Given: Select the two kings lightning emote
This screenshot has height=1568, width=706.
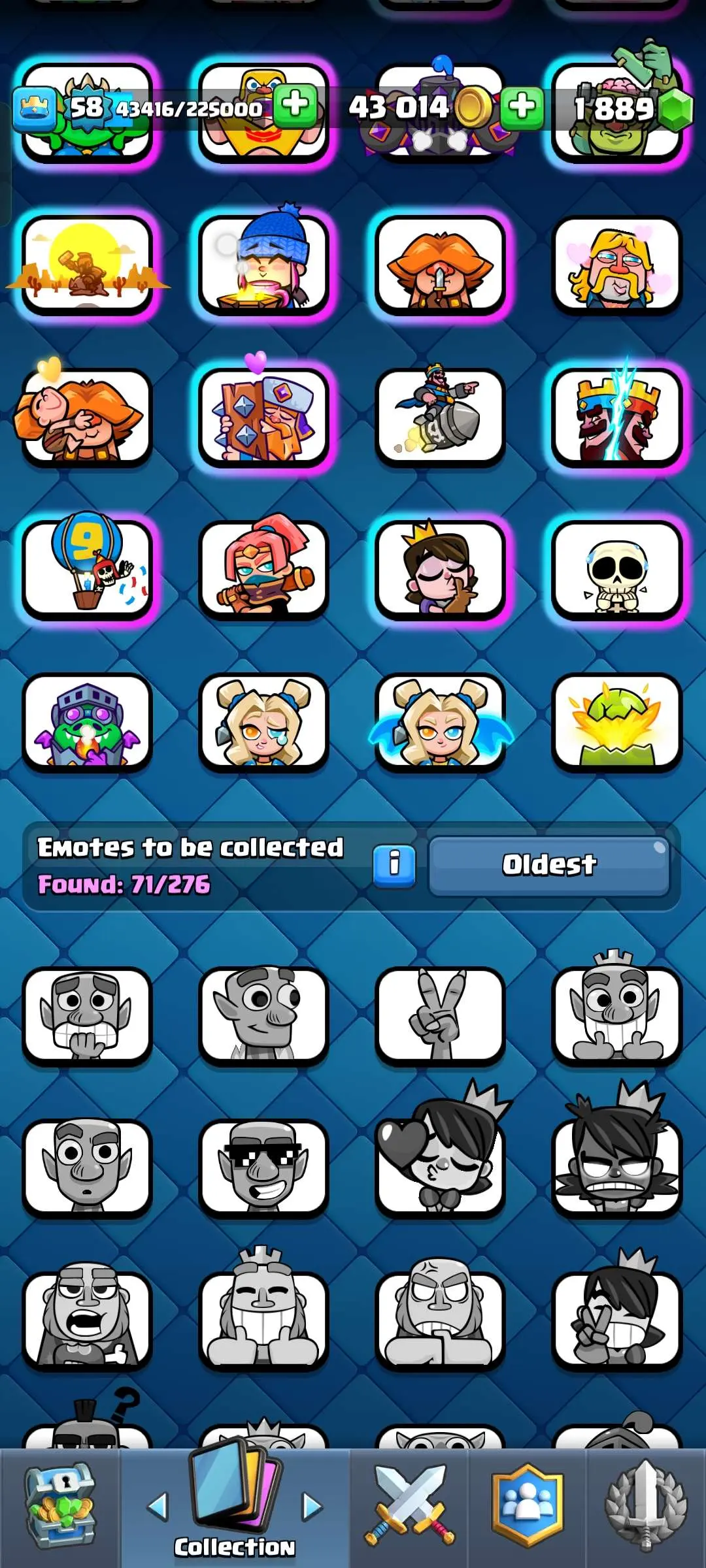Looking at the screenshot, I should point(616,417).
